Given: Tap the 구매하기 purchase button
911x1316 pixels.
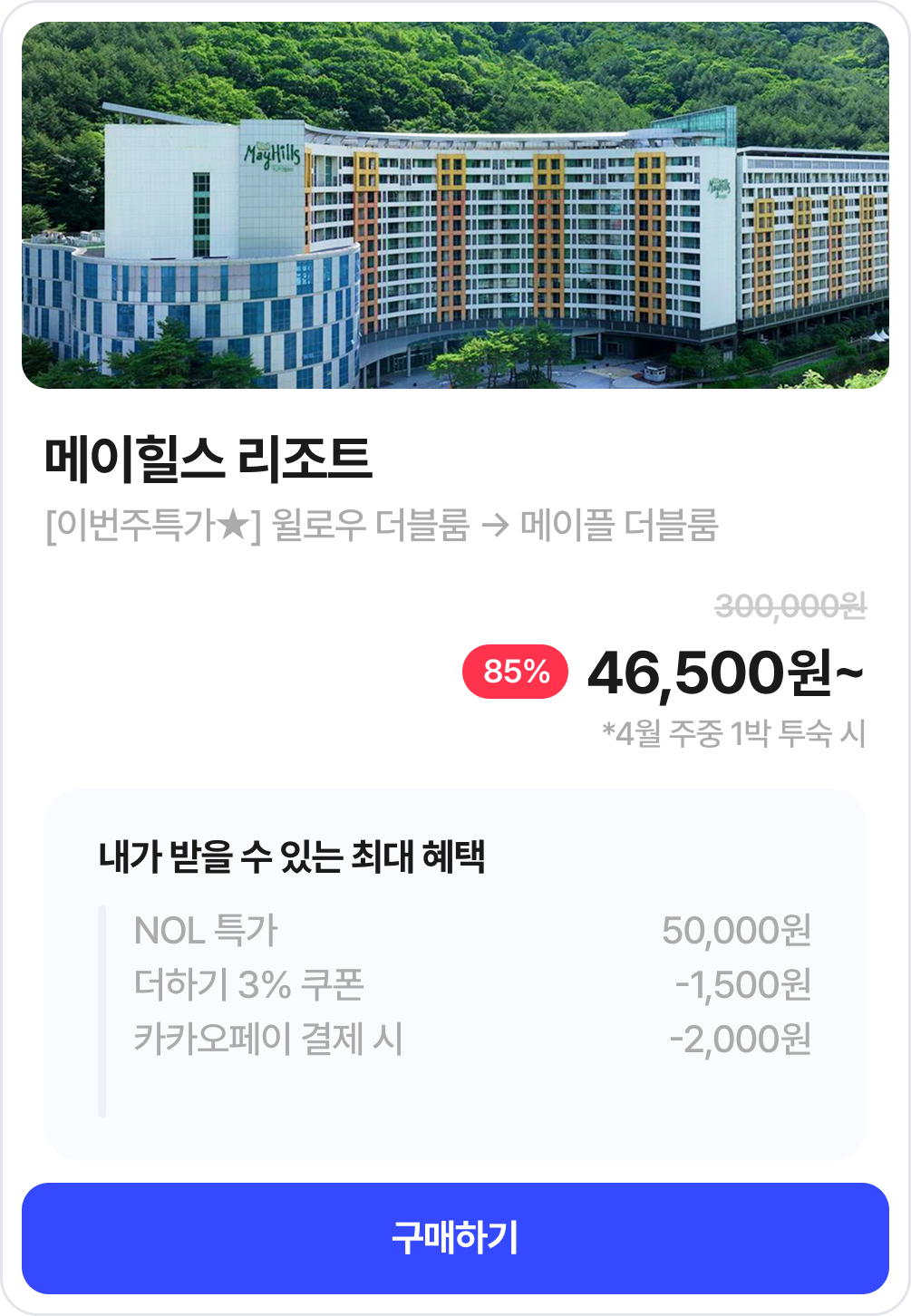Looking at the screenshot, I should (x=455, y=1238).
